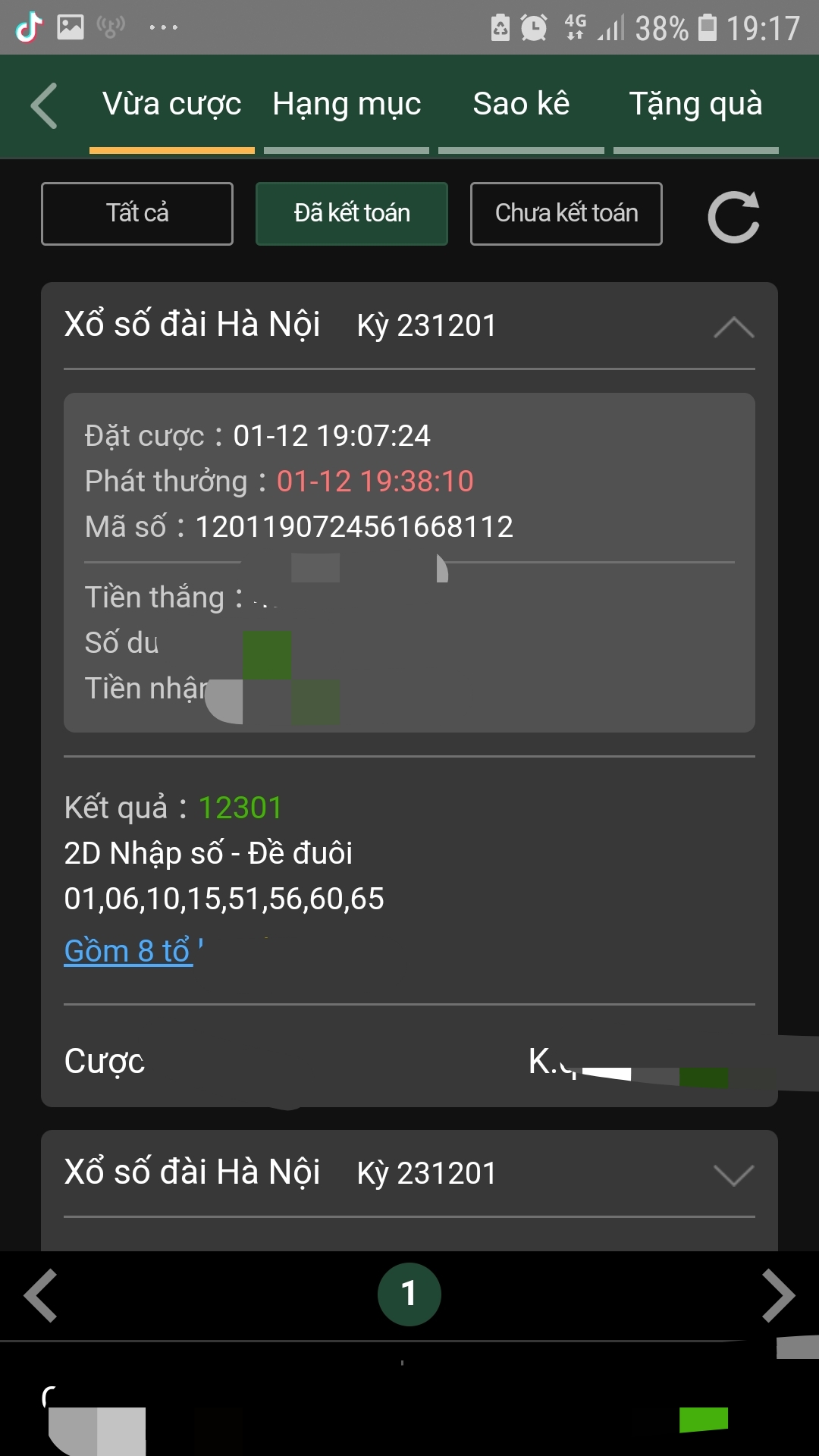Go to the previous page of results
The width and height of the screenshot is (819, 1456).
pos(41,1294)
